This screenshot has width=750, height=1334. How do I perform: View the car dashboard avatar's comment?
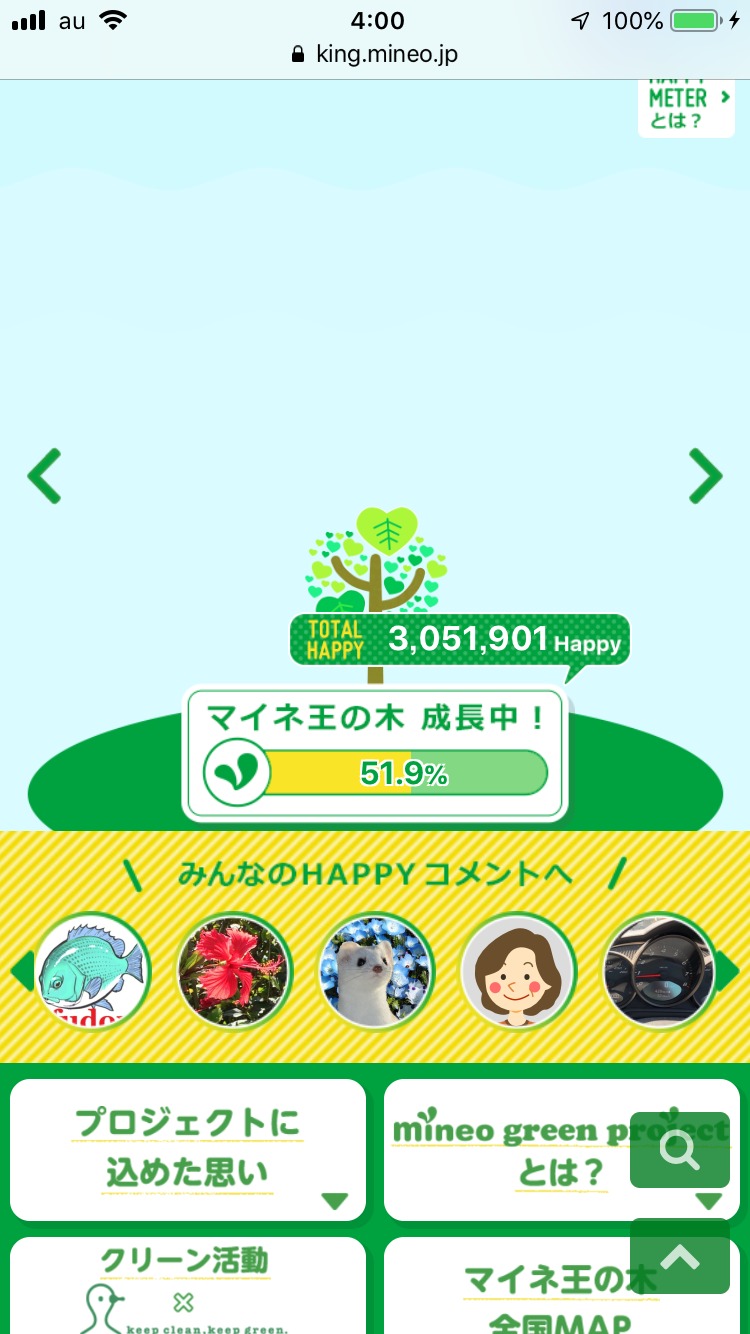(658, 970)
